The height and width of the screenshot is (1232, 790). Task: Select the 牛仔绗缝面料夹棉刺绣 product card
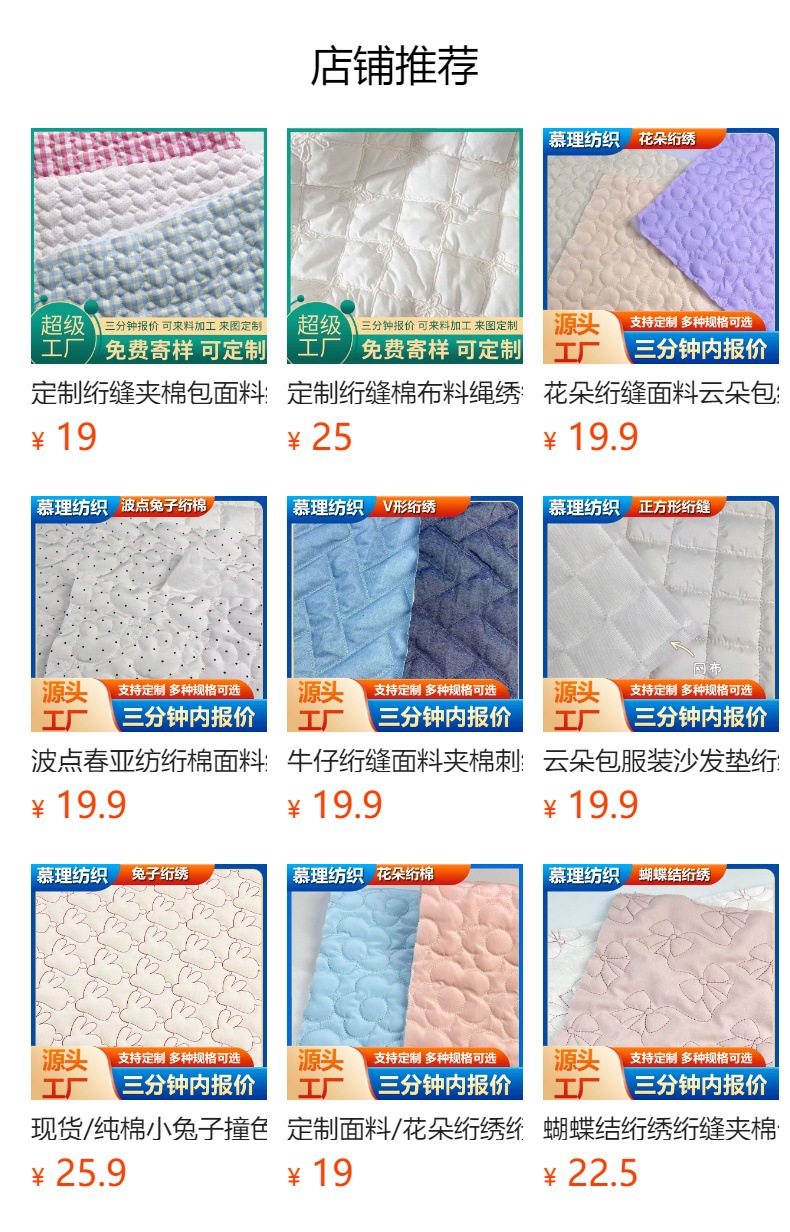click(404, 614)
